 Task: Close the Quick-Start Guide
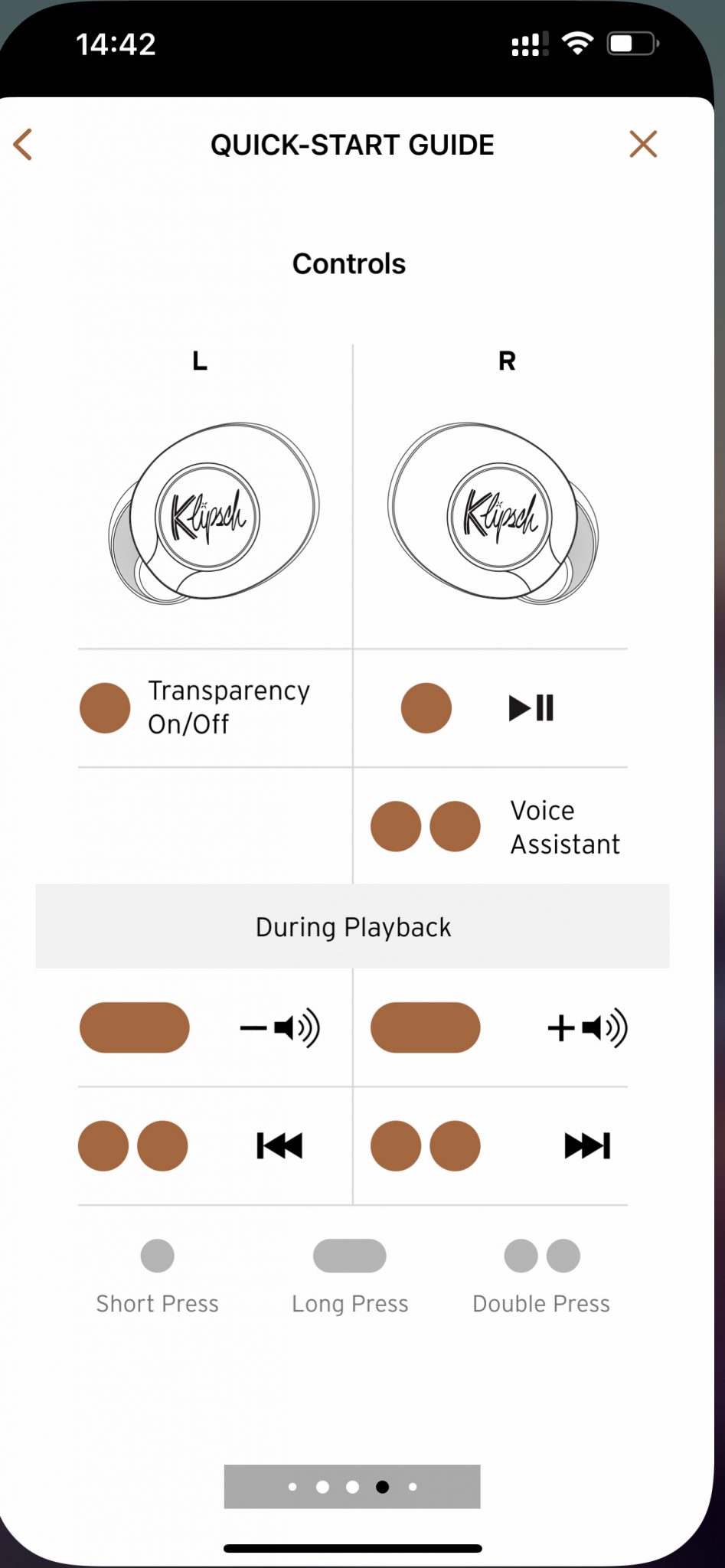[643, 144]
